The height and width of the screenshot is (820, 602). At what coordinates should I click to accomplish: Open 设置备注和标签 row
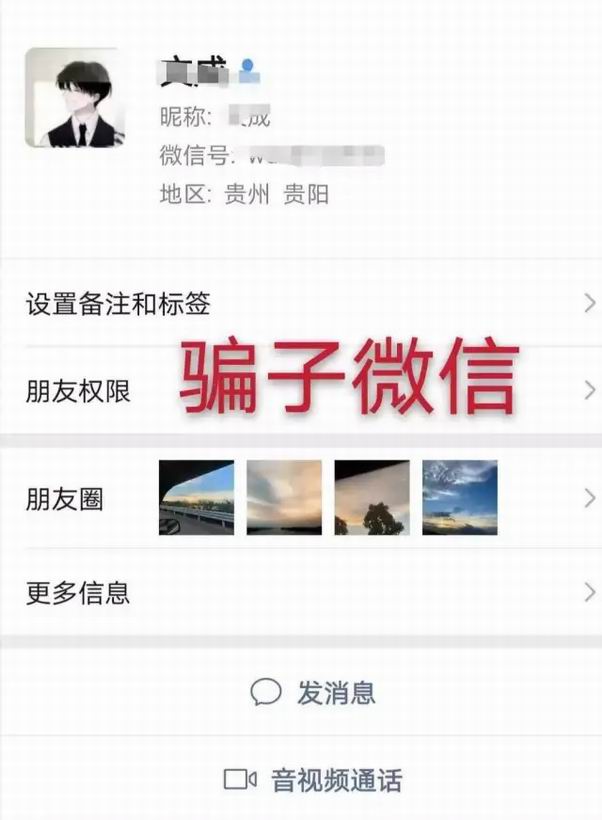pos(300,304)
